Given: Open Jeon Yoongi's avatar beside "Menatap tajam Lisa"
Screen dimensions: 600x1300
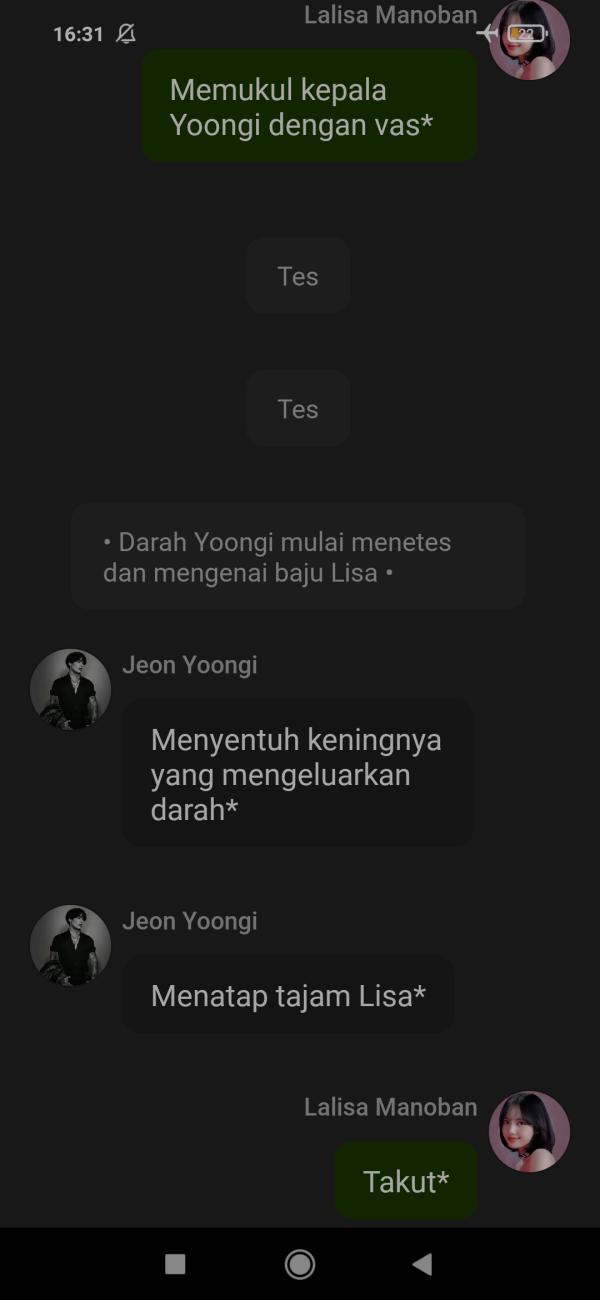Looking at the screenshot, I should click(x=70, y=945).
